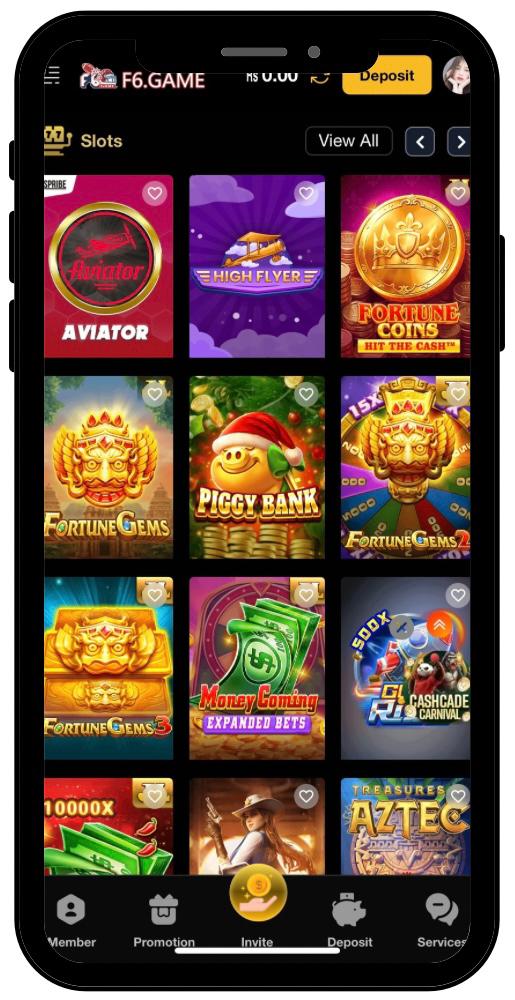
Task: Open Cashcade Carnival game
Action: click(x=405, y=668)
